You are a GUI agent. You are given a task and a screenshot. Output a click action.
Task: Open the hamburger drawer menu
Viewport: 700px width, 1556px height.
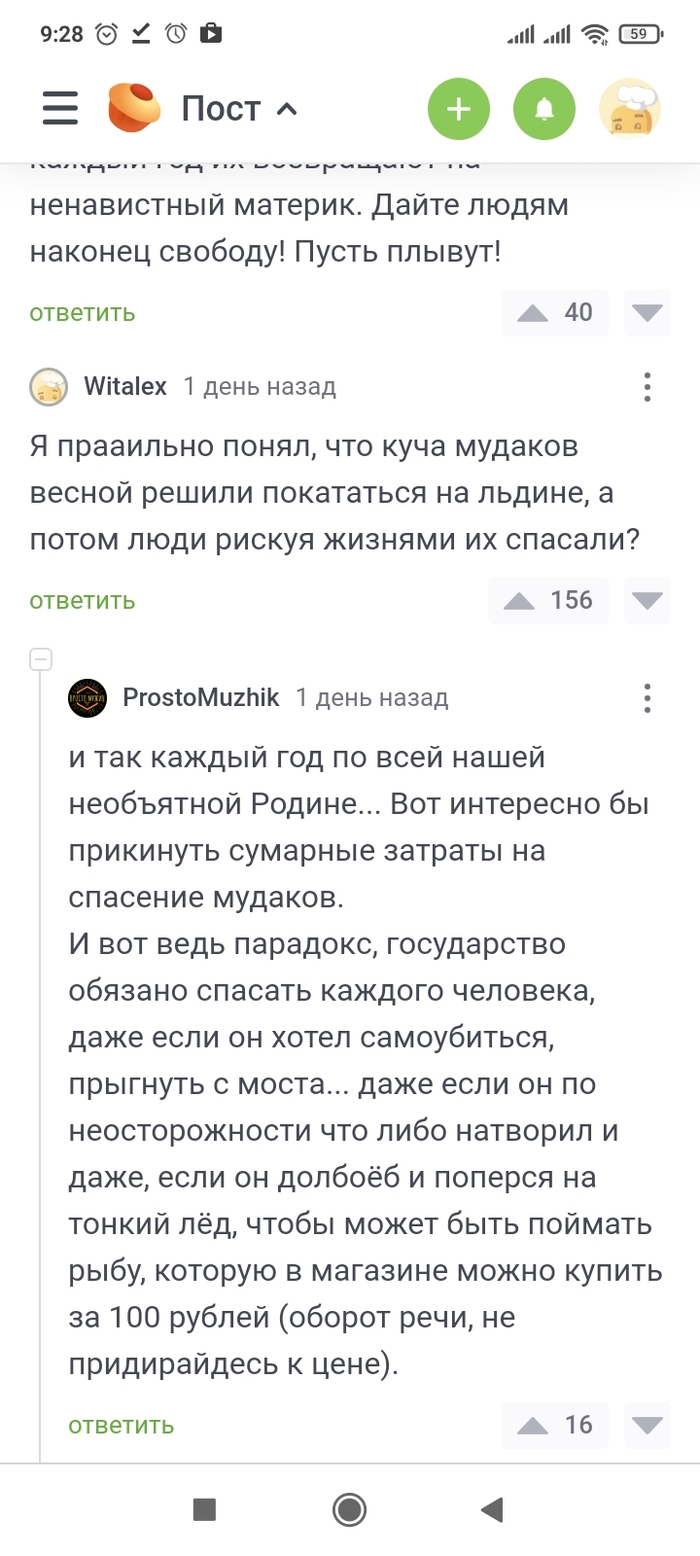click(x=60, y=108)
